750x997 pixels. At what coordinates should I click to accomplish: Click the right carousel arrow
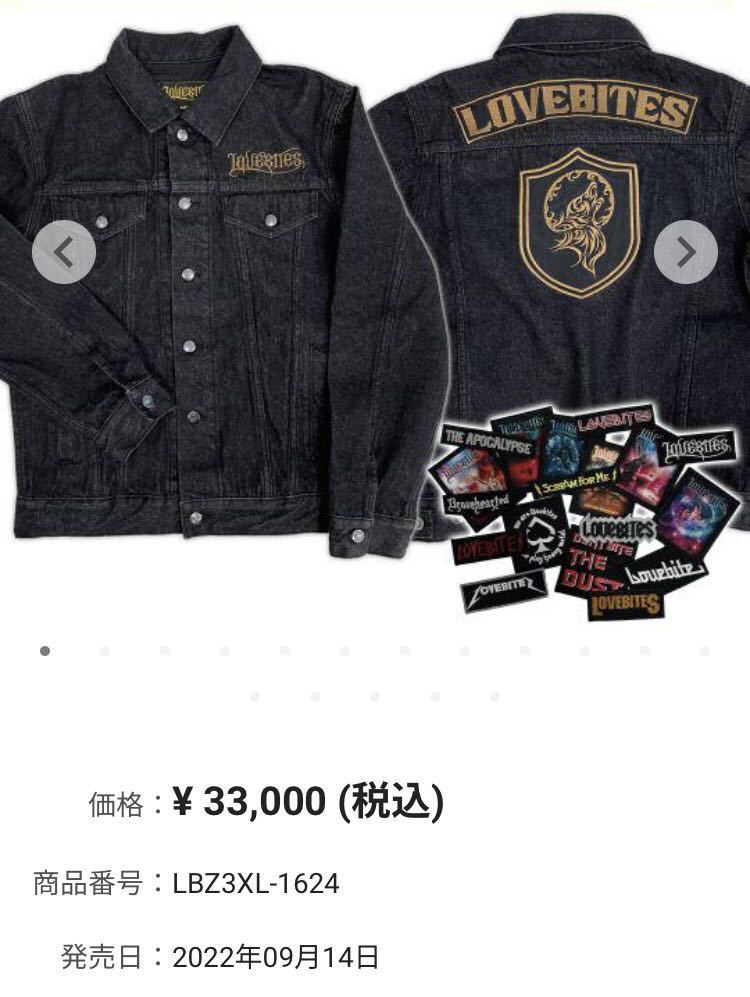coord(684,254)
